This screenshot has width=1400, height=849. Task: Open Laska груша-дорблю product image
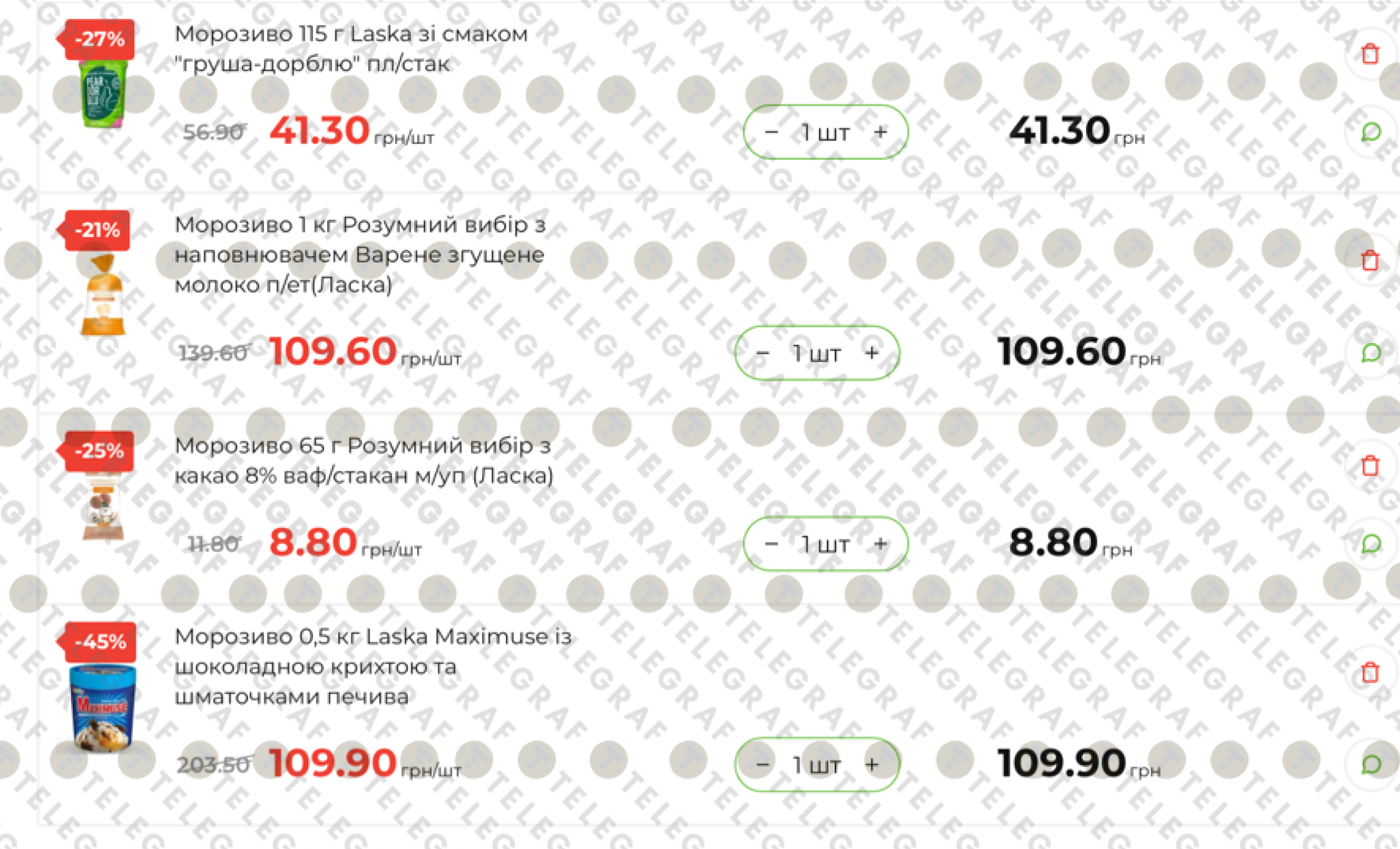click(102, 94)
